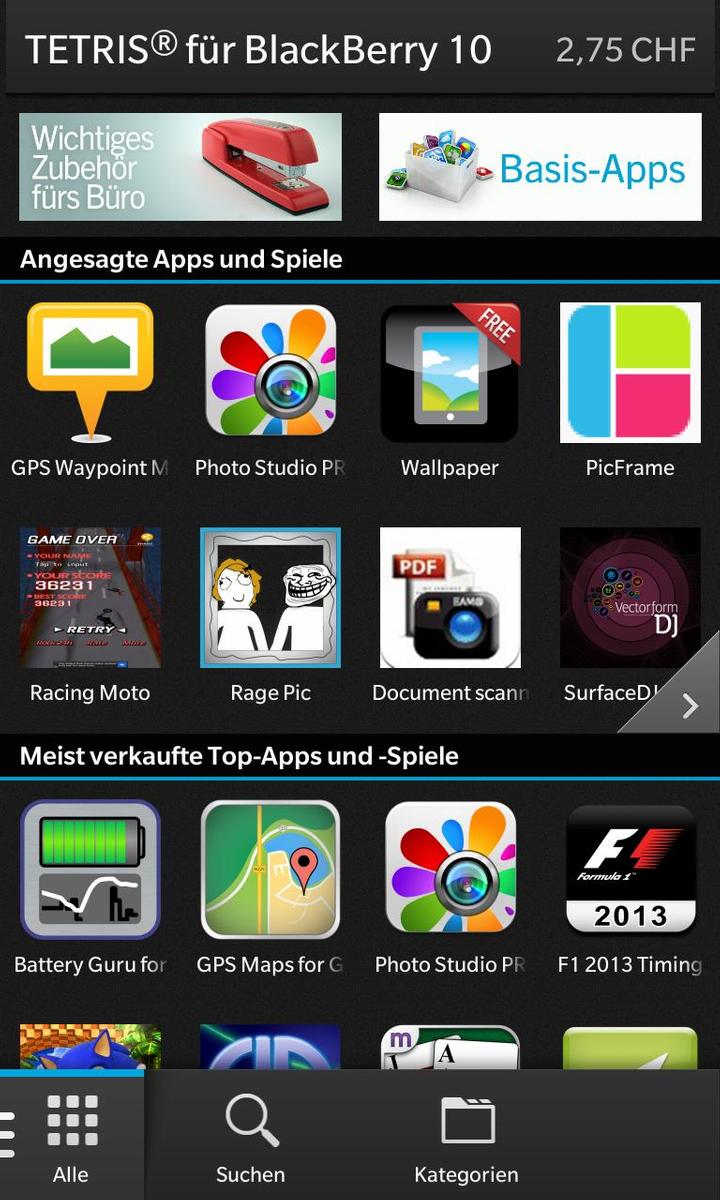720x1200 pixels.
Task: Open the GPS Waypoint app
Action: point(90,390)
